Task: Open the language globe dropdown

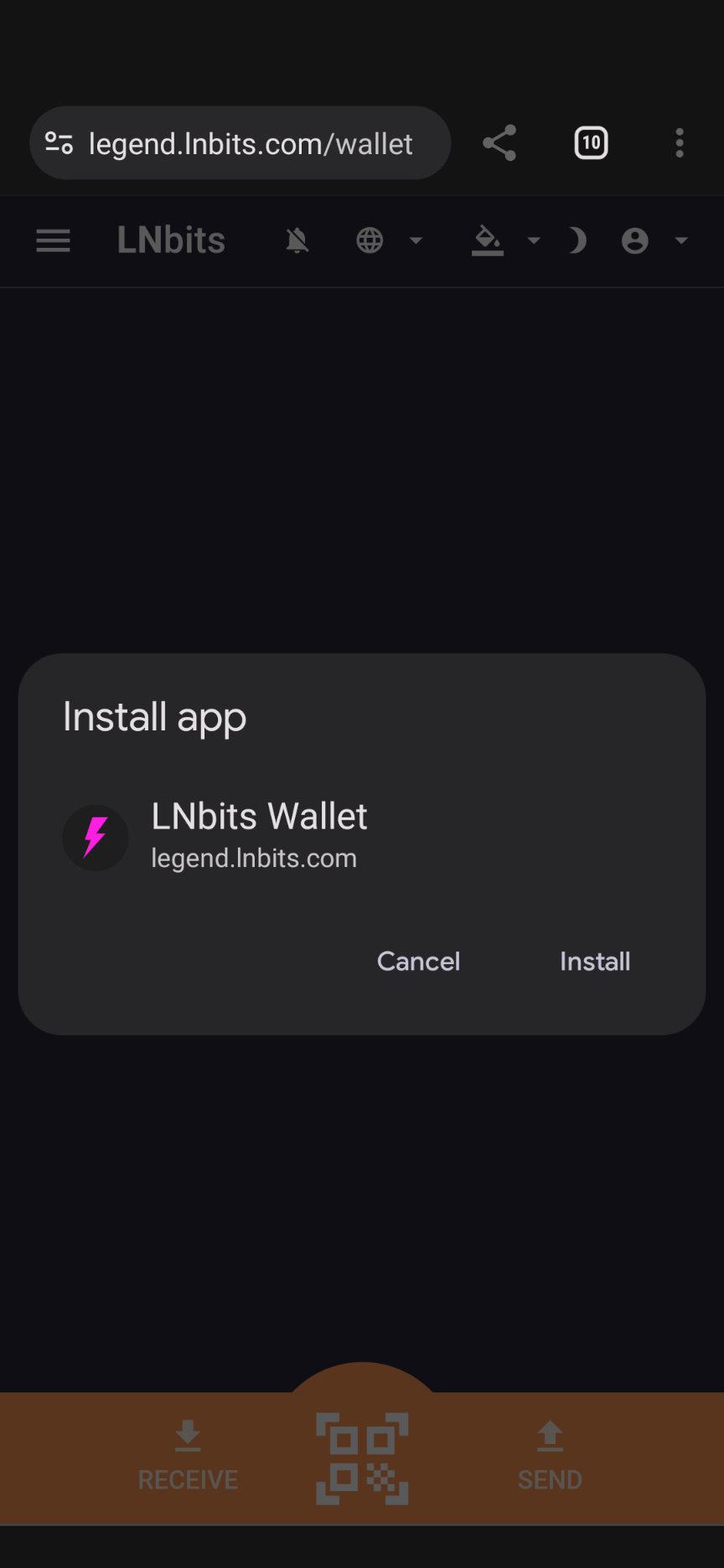Action: (388, 241)
